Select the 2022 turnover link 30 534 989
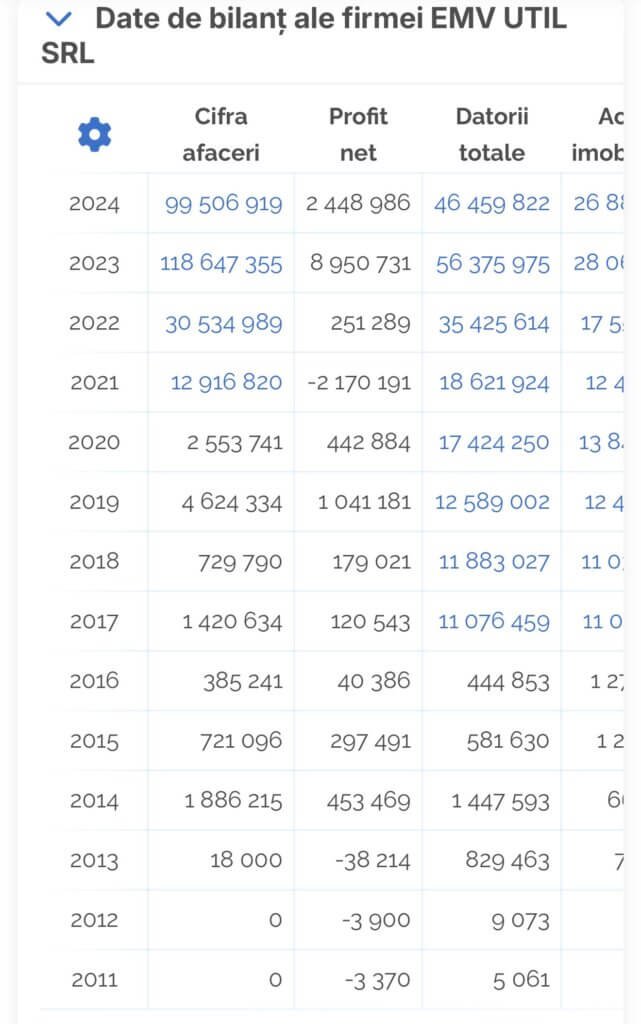Viewport: 641px width, 1024px height. (223, 324)
